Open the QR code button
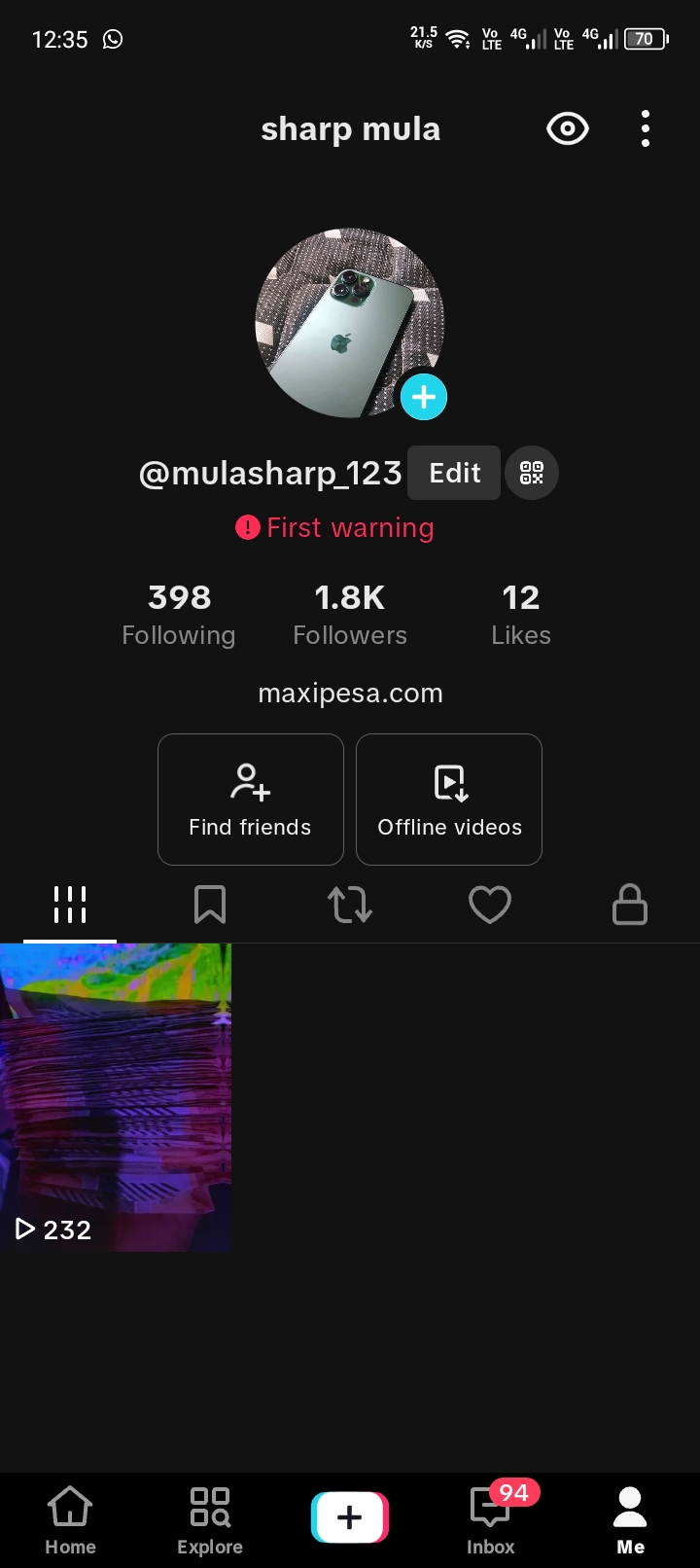 532,473
